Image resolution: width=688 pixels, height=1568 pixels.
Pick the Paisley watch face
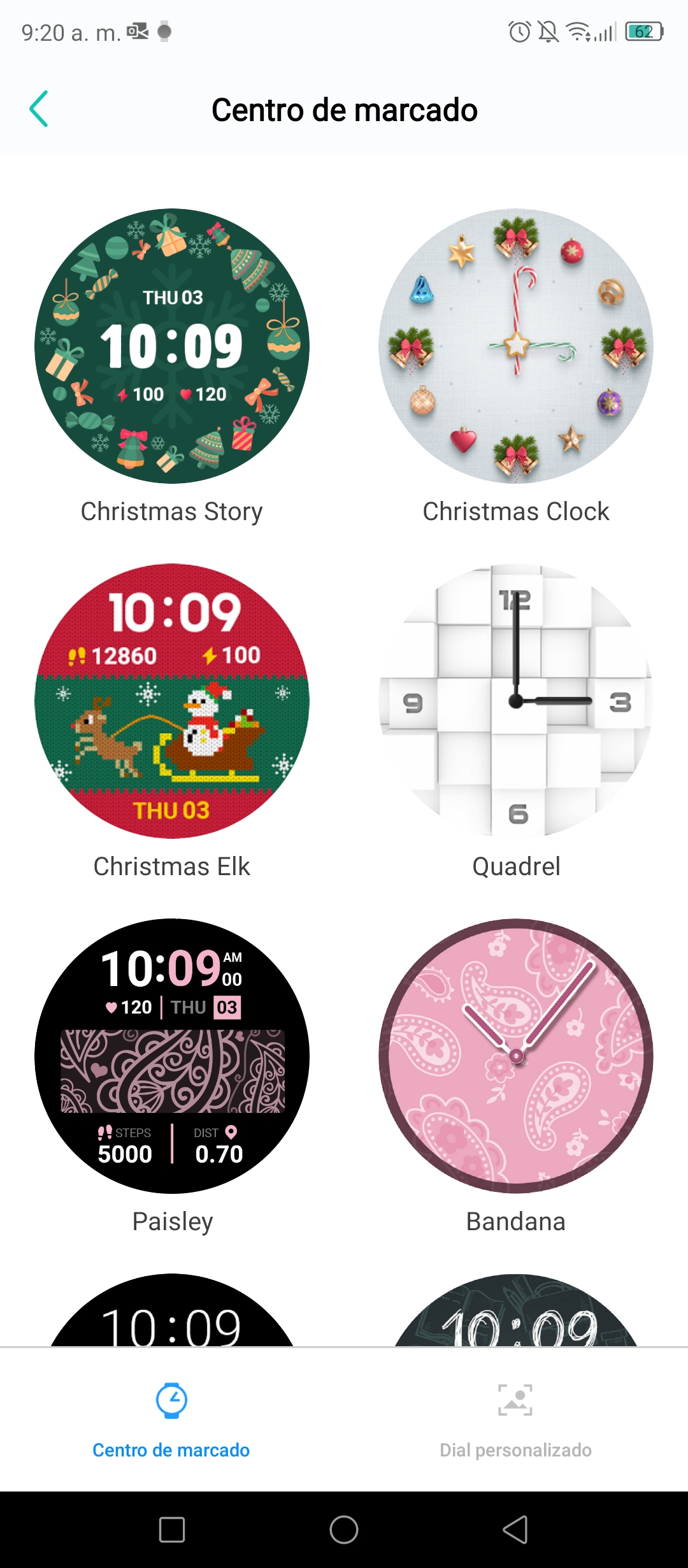172,1056
